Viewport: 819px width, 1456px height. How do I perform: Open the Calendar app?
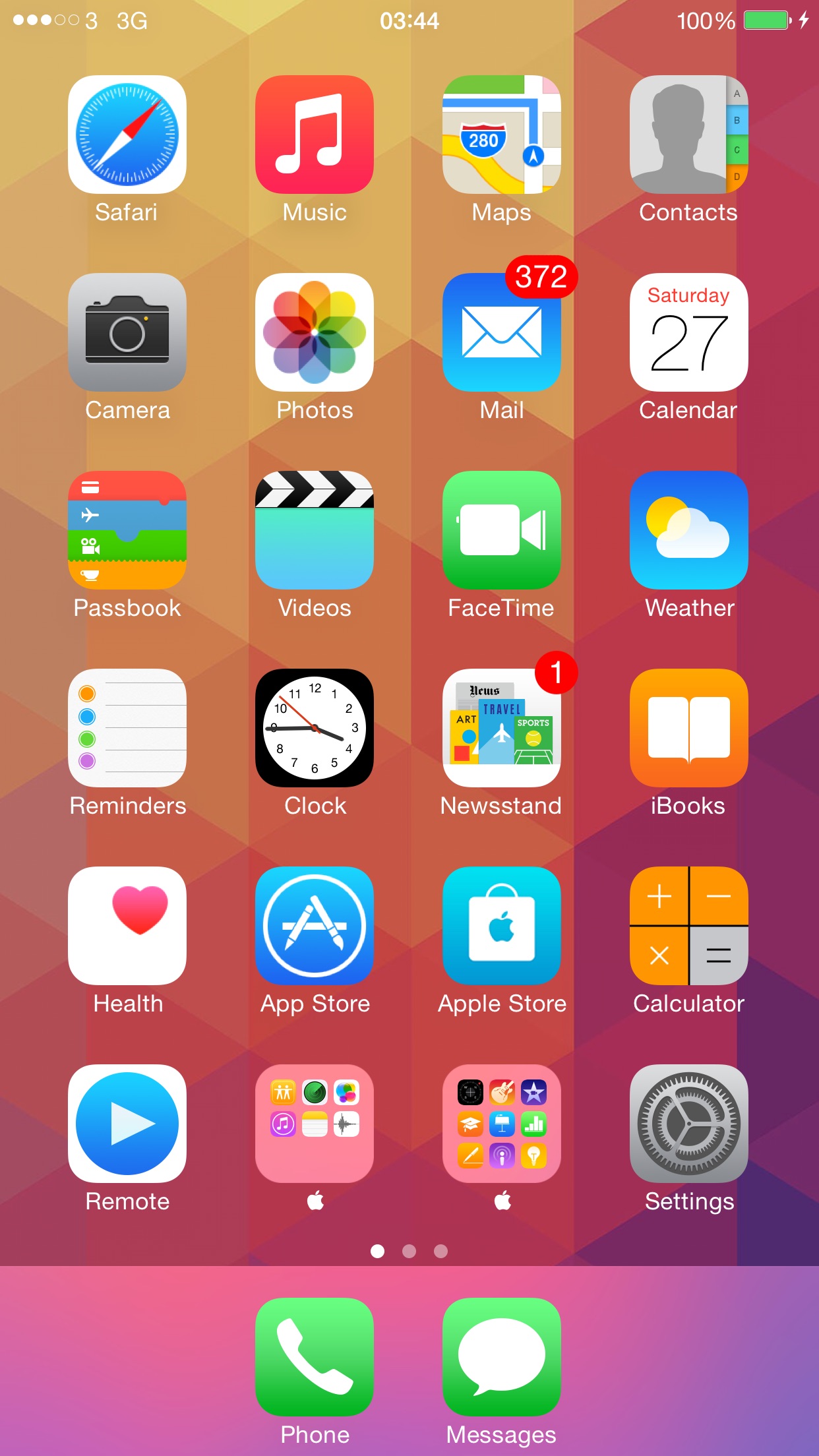(688, 332)
